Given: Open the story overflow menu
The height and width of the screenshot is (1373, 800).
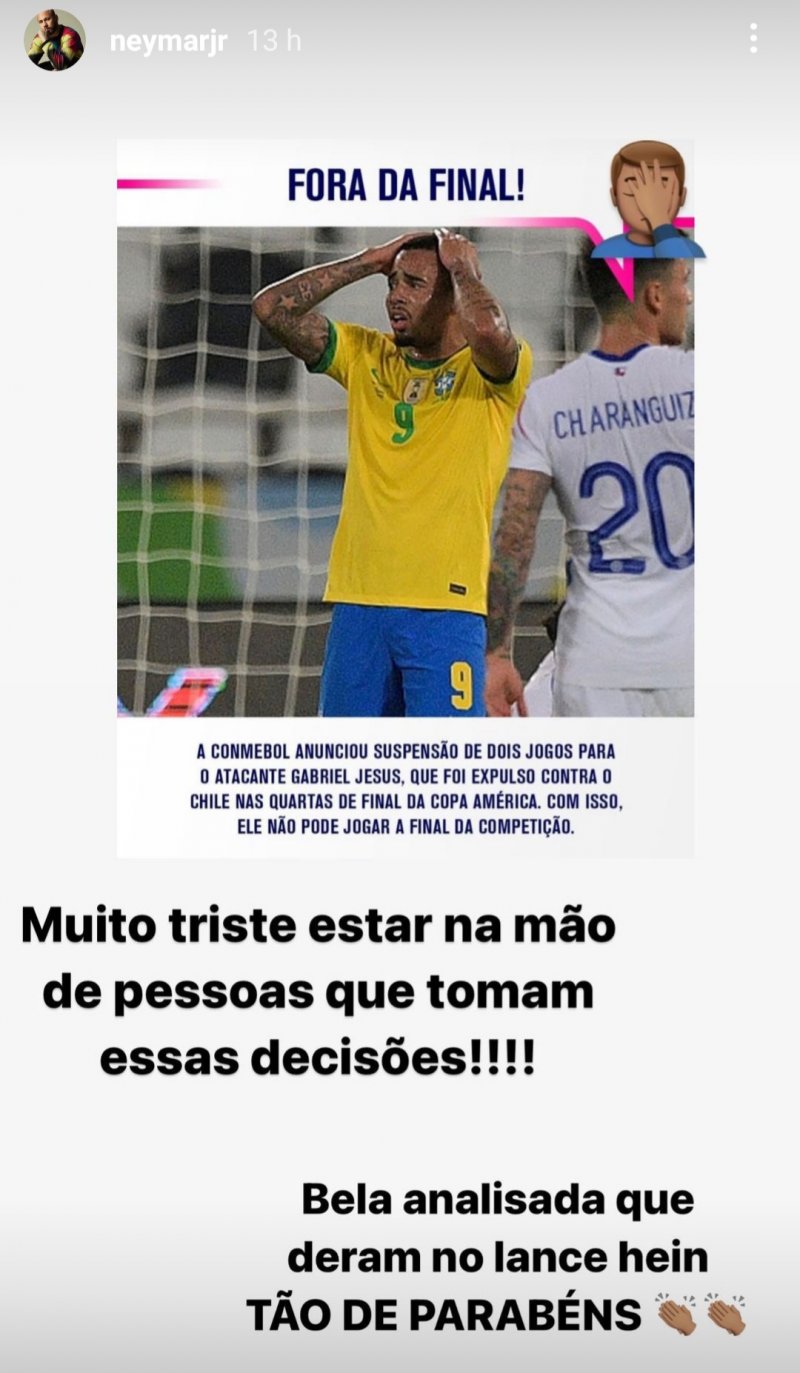Looking at the screenshot, I should point(753,40).
